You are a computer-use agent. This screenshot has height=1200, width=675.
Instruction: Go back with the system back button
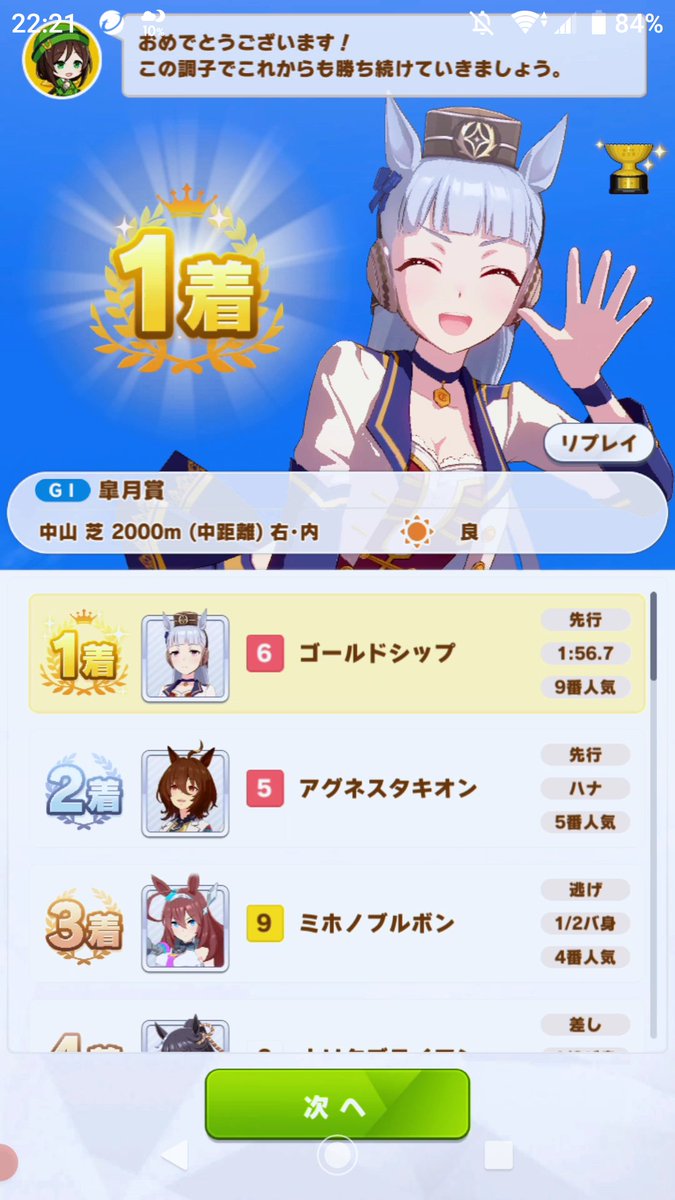[x=174, y=1156]
